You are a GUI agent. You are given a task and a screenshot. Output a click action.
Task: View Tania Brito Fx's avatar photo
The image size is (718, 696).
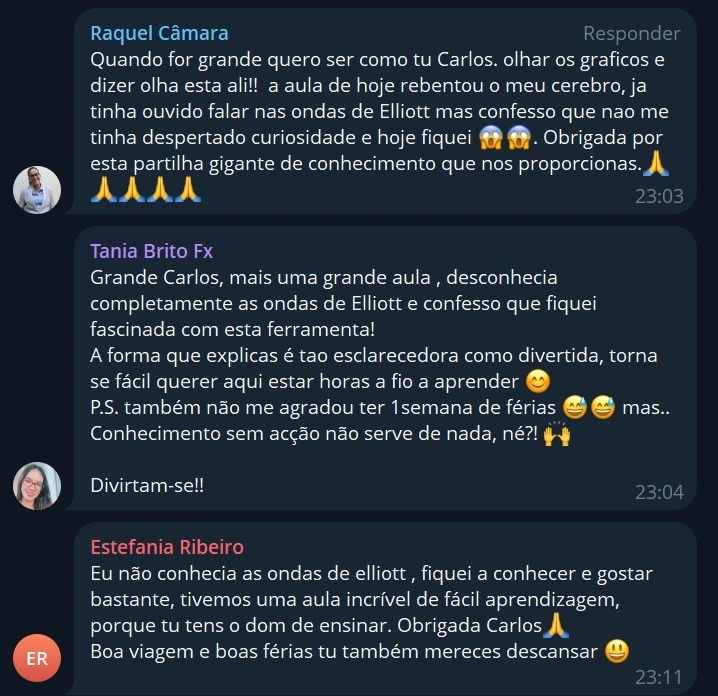tap(37, 486)
